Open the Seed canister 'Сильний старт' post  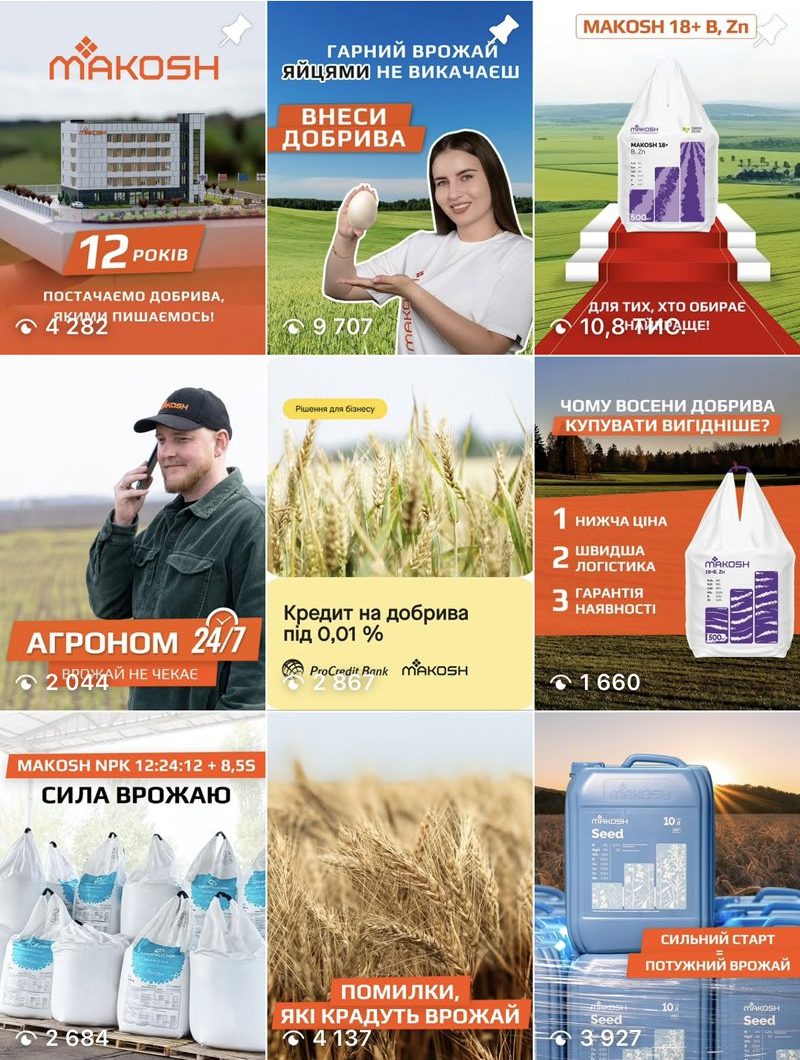tap(667, 886)
